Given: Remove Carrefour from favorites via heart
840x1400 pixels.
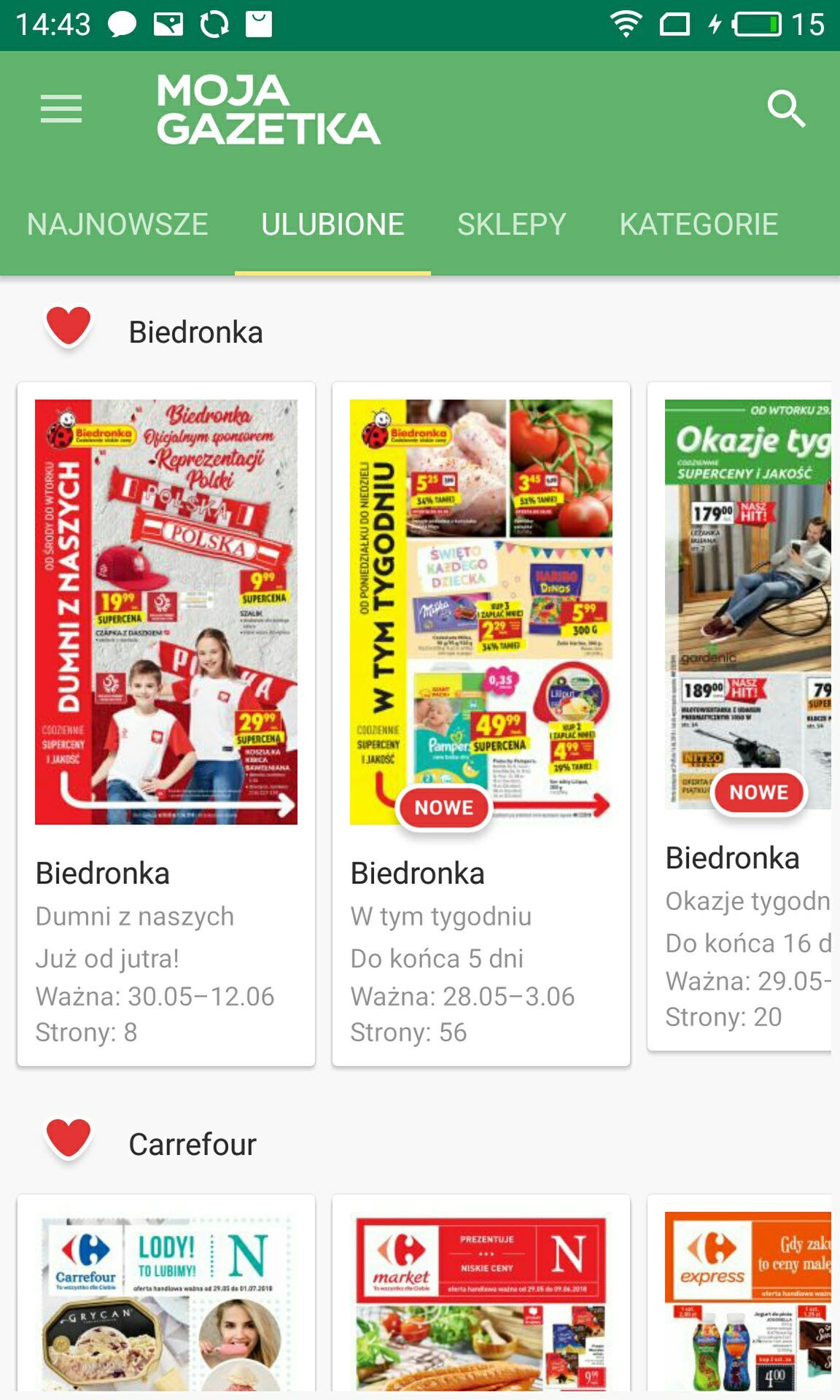Looking at the screenshot, I should [69, 1138].
